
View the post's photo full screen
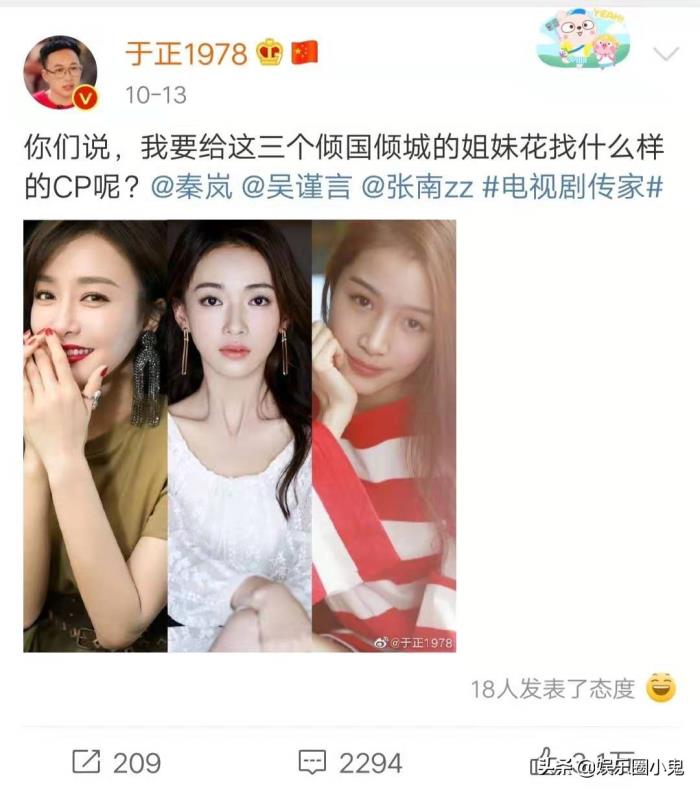point(239,435)
